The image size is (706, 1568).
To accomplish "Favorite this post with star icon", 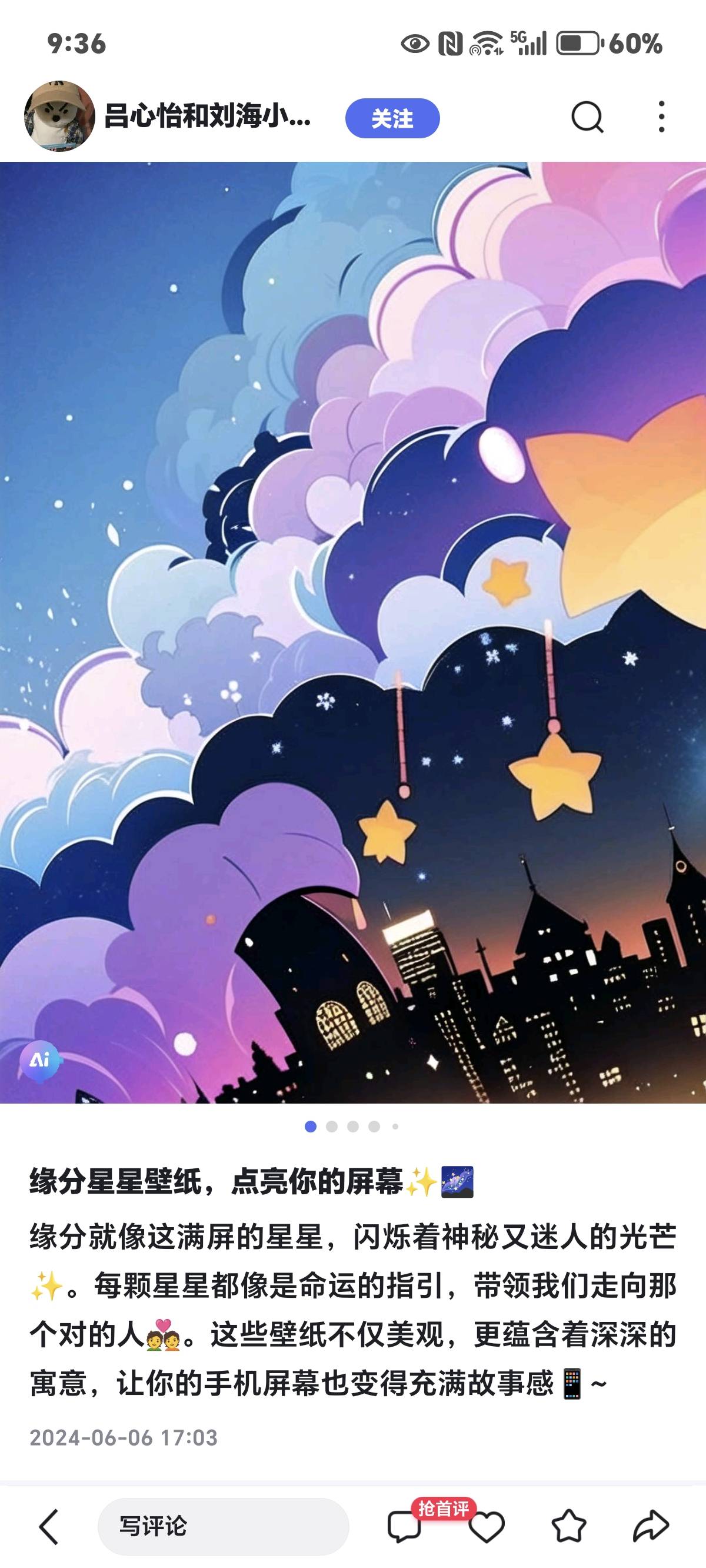I will pyautogui.click(x=568, y=1526).
